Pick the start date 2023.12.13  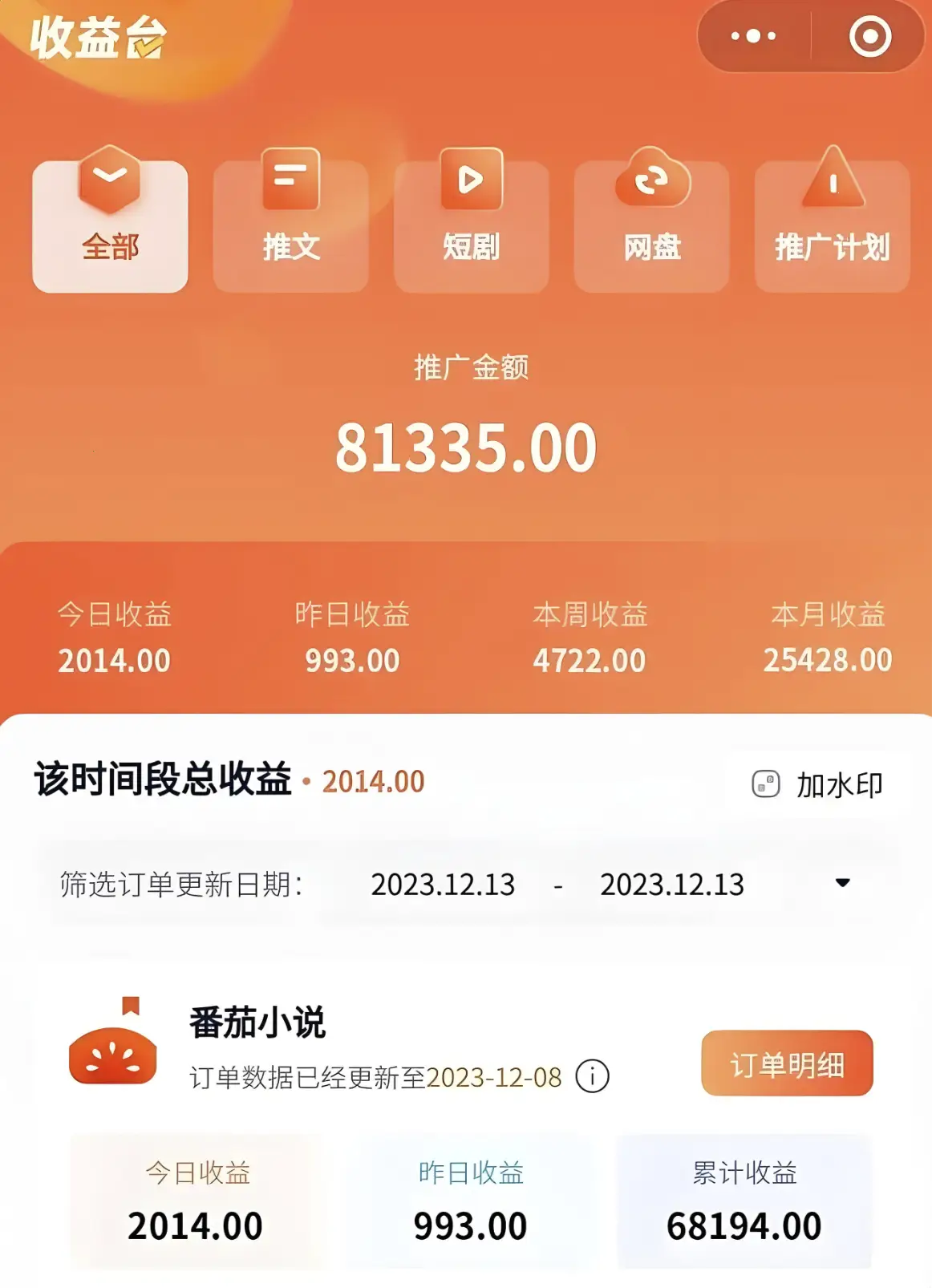pyautogui.click(x=443, y=885)
